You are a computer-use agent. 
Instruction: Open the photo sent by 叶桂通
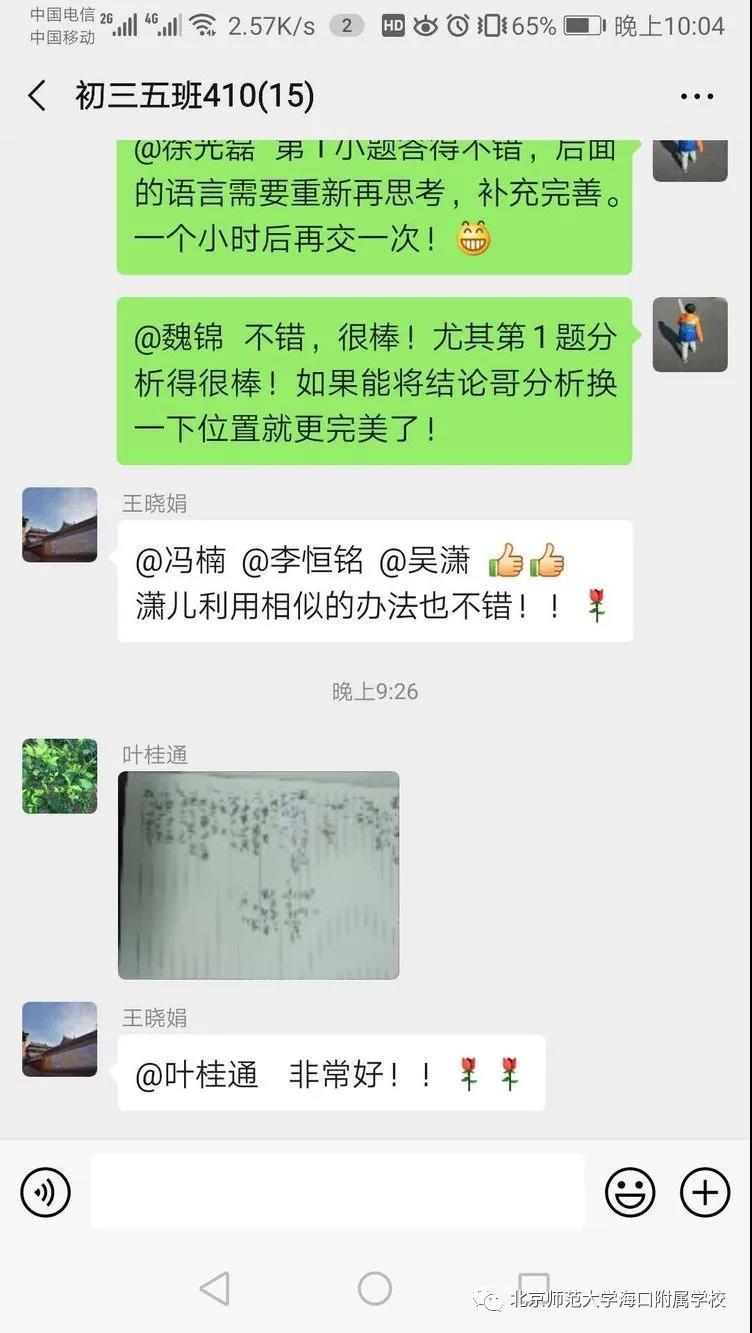[x=258, y=875]
